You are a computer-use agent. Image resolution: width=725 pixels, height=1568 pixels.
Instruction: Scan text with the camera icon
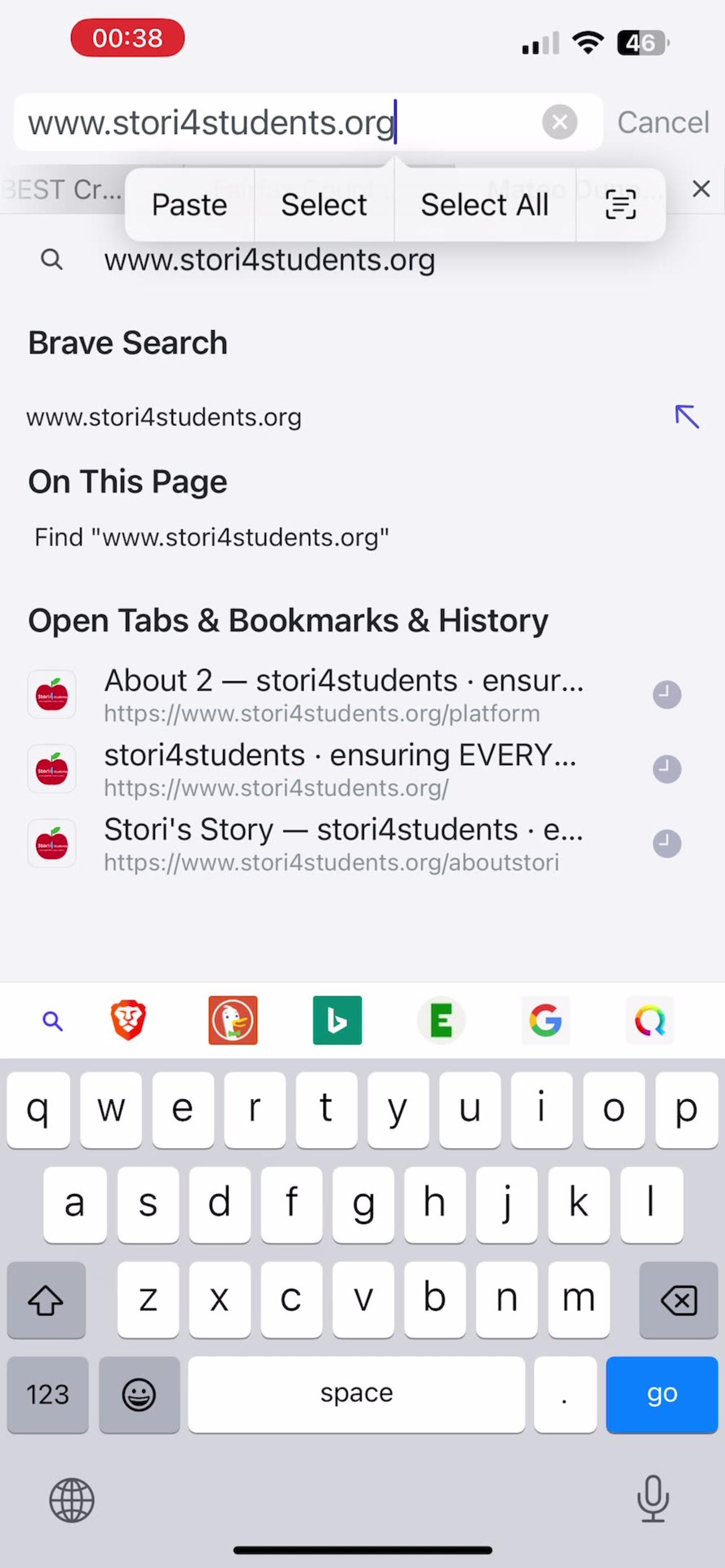(620, 204)
